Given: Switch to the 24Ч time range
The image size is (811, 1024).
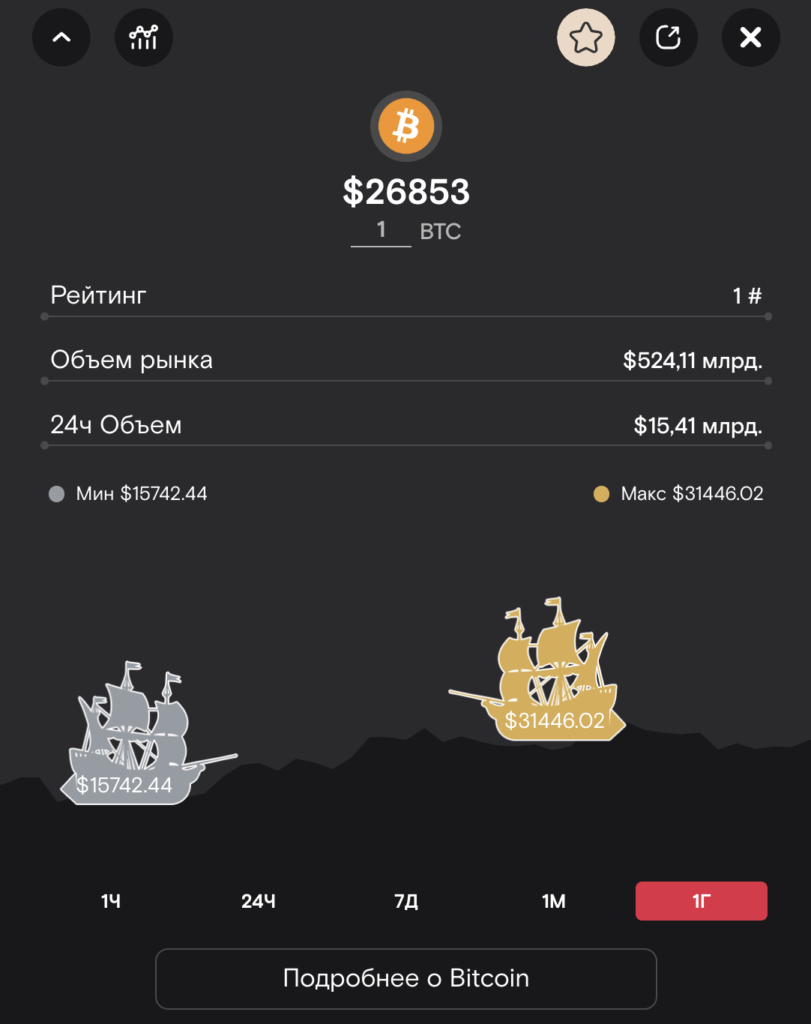Looking at the screenshot, I should pos(258,901).
